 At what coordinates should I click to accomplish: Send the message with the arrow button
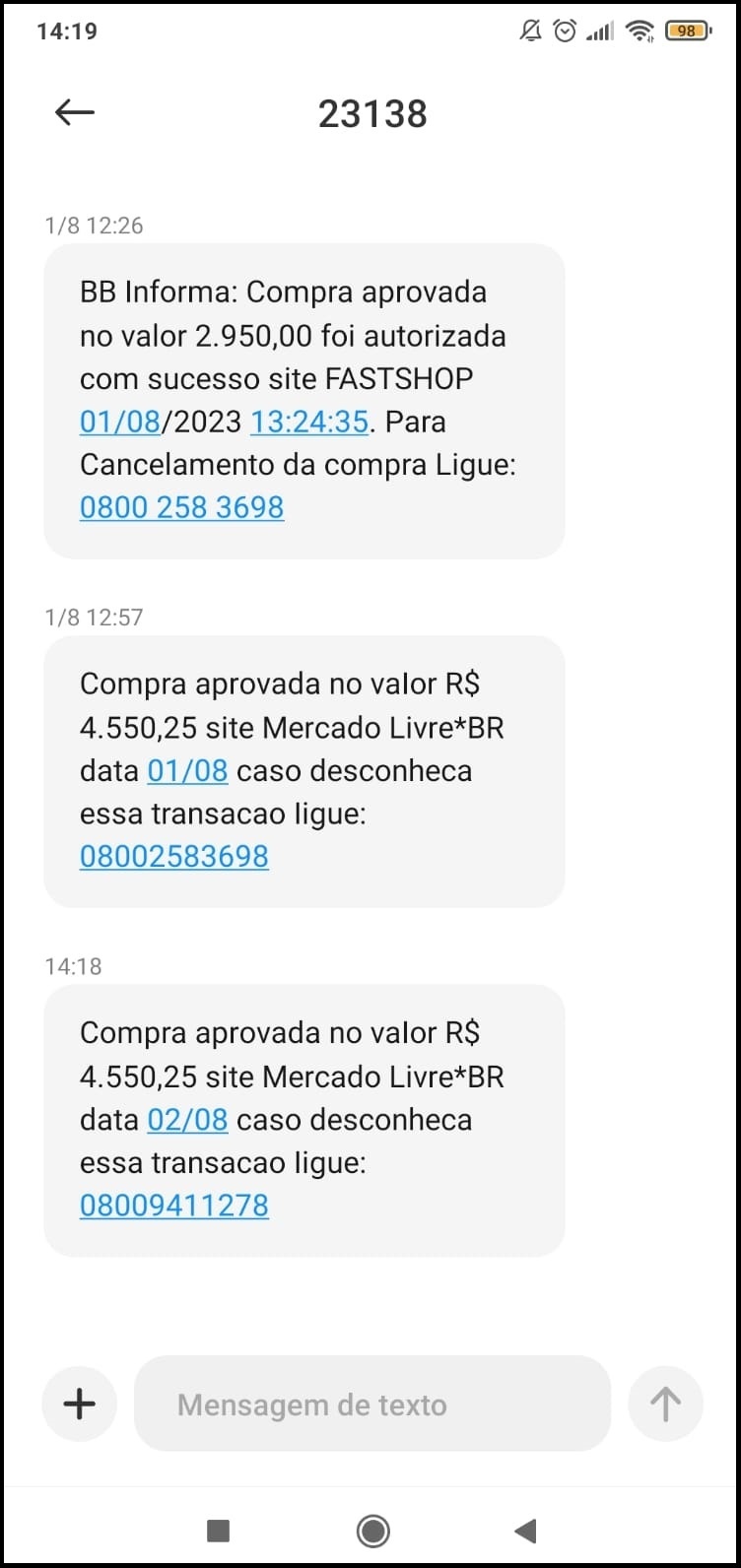[x=665, y=1404]
